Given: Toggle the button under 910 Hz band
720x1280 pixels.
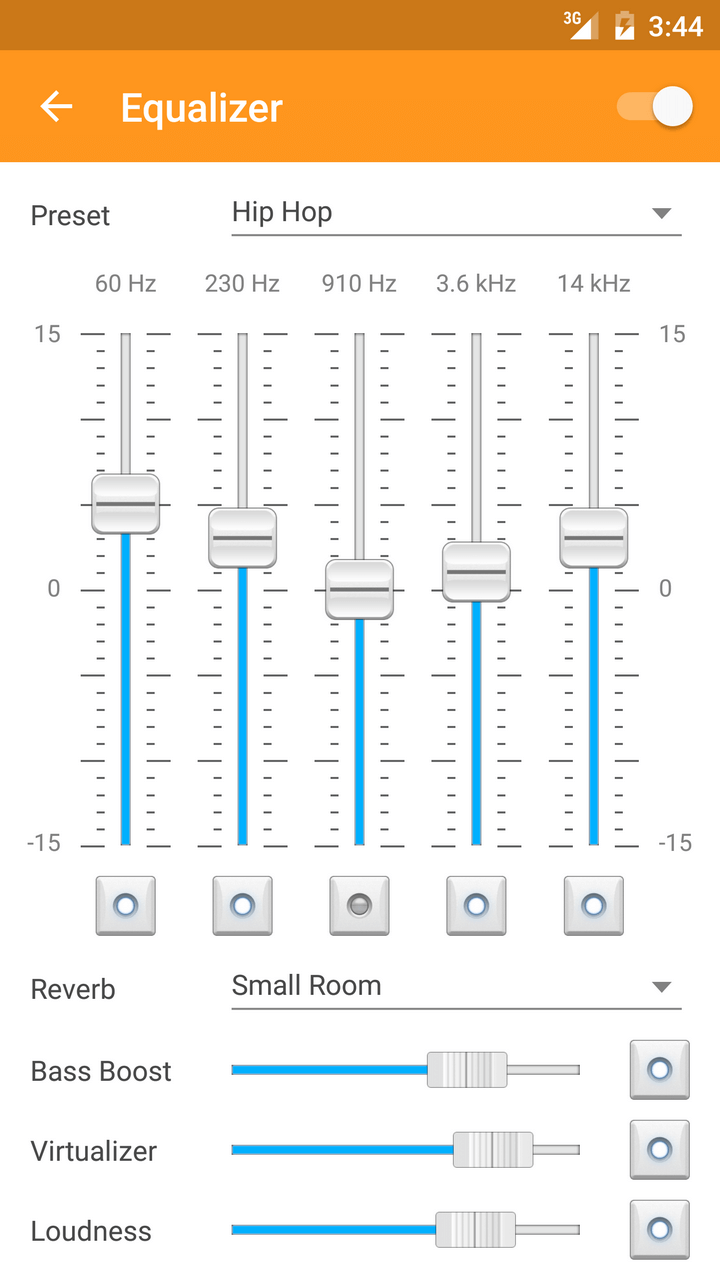Looking at the screenshot, I should coord(359,906).
